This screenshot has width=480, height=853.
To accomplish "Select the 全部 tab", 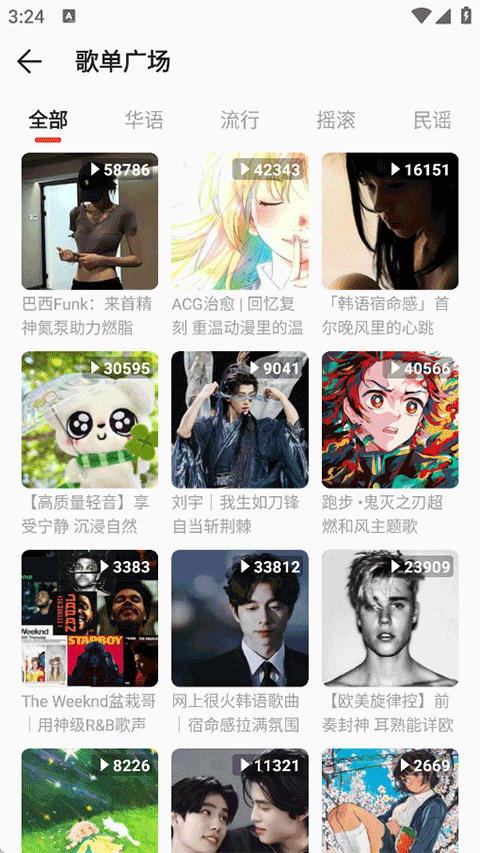I will (x=48, y=120).
